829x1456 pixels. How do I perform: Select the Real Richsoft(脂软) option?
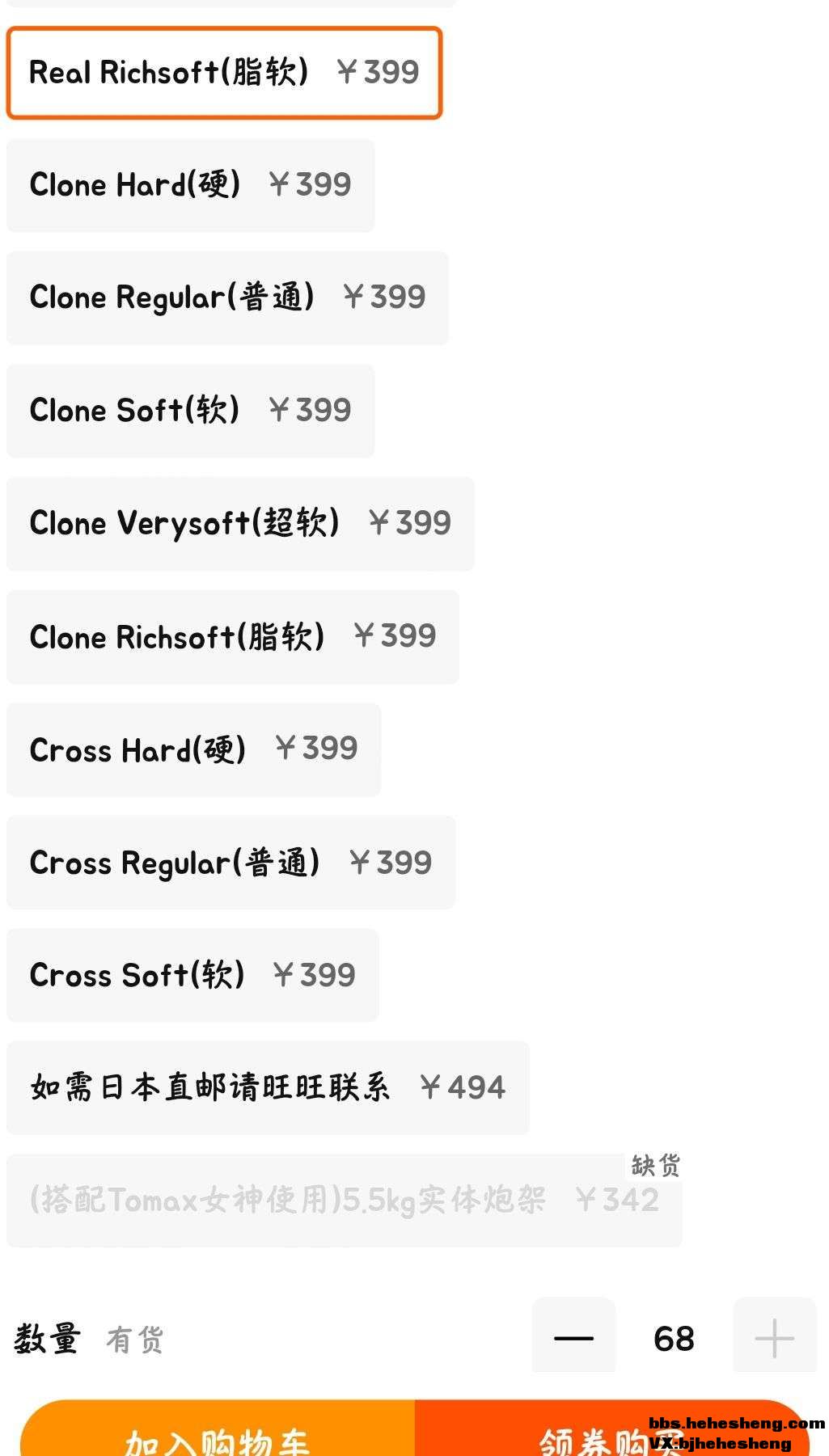pos(224,73)
